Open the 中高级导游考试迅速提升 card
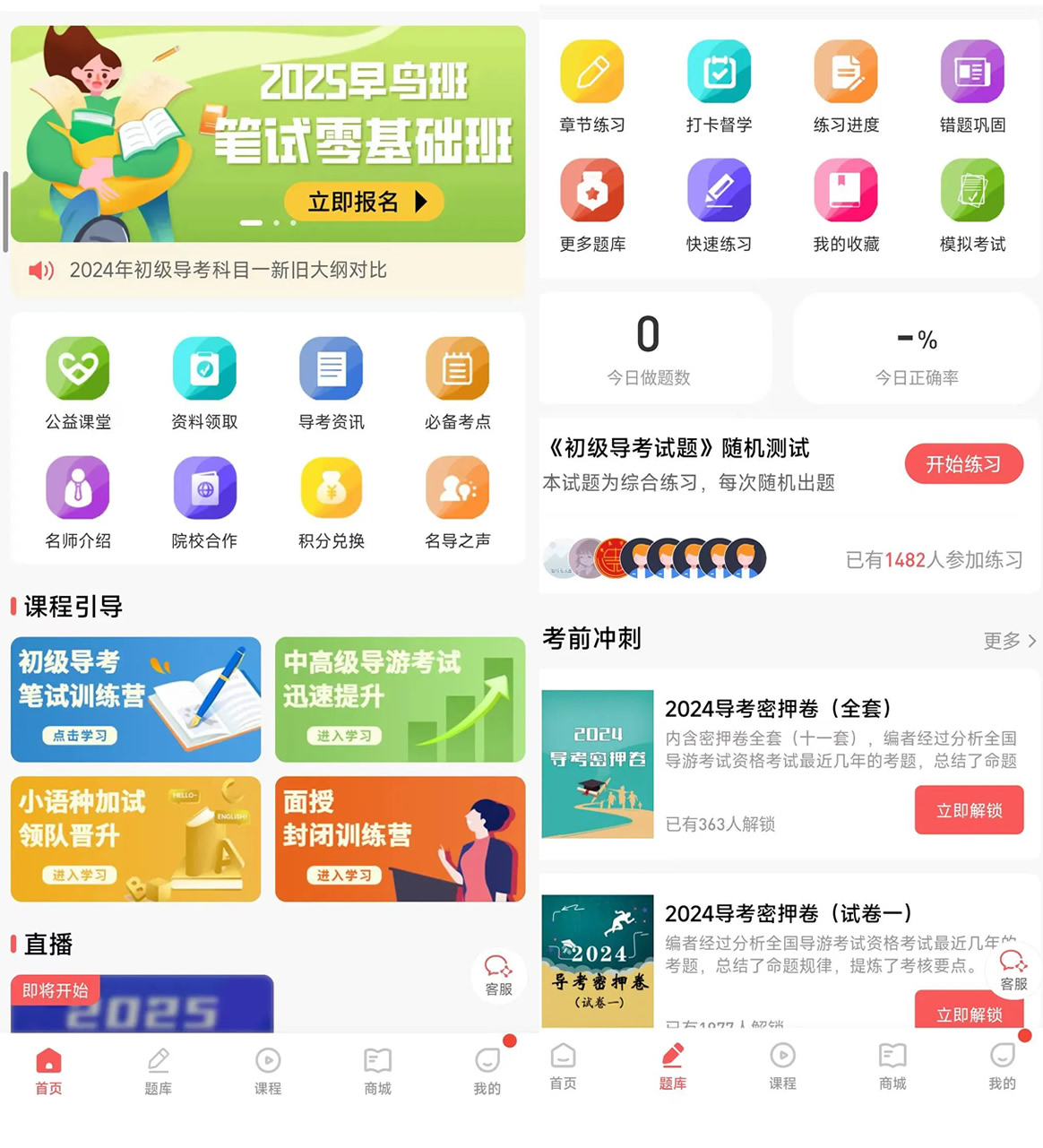Image resolution: width=1043 pixels, height=1148 pixels. tap(400, 699)
